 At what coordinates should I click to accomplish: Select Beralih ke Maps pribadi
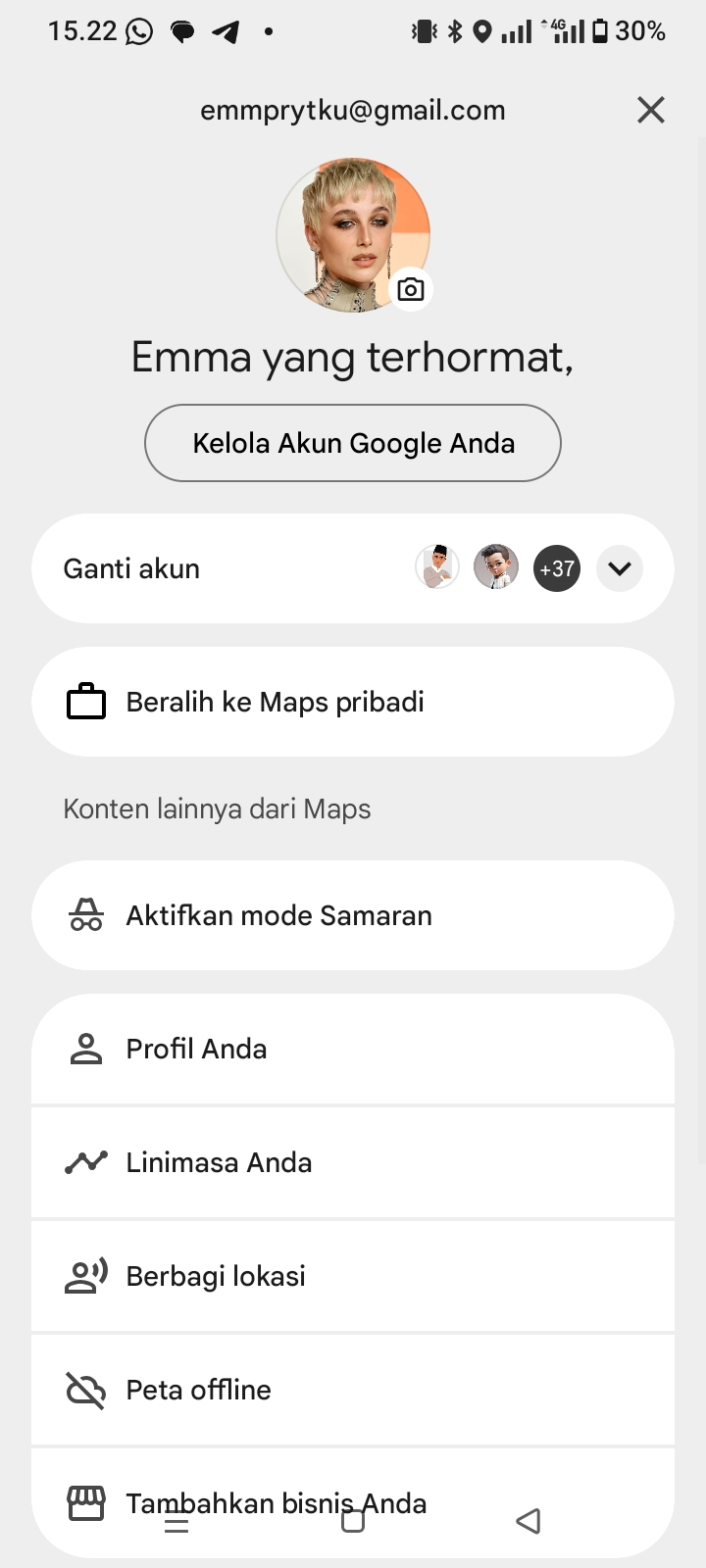tap(353, 702)
